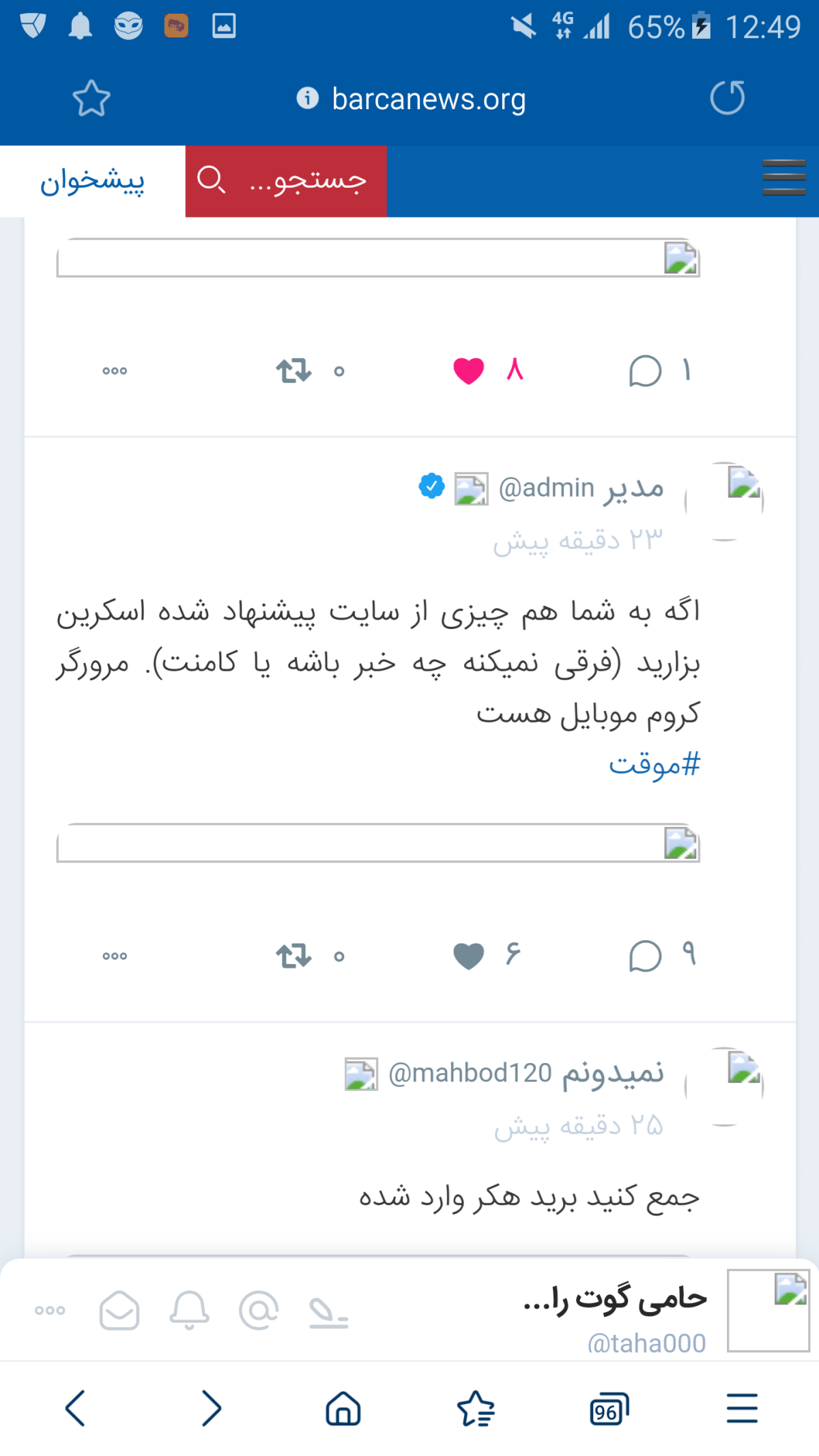The image size is (819, 1456).
Task: Open the #موقت hashtag link
Action: [x=655, y=765]
